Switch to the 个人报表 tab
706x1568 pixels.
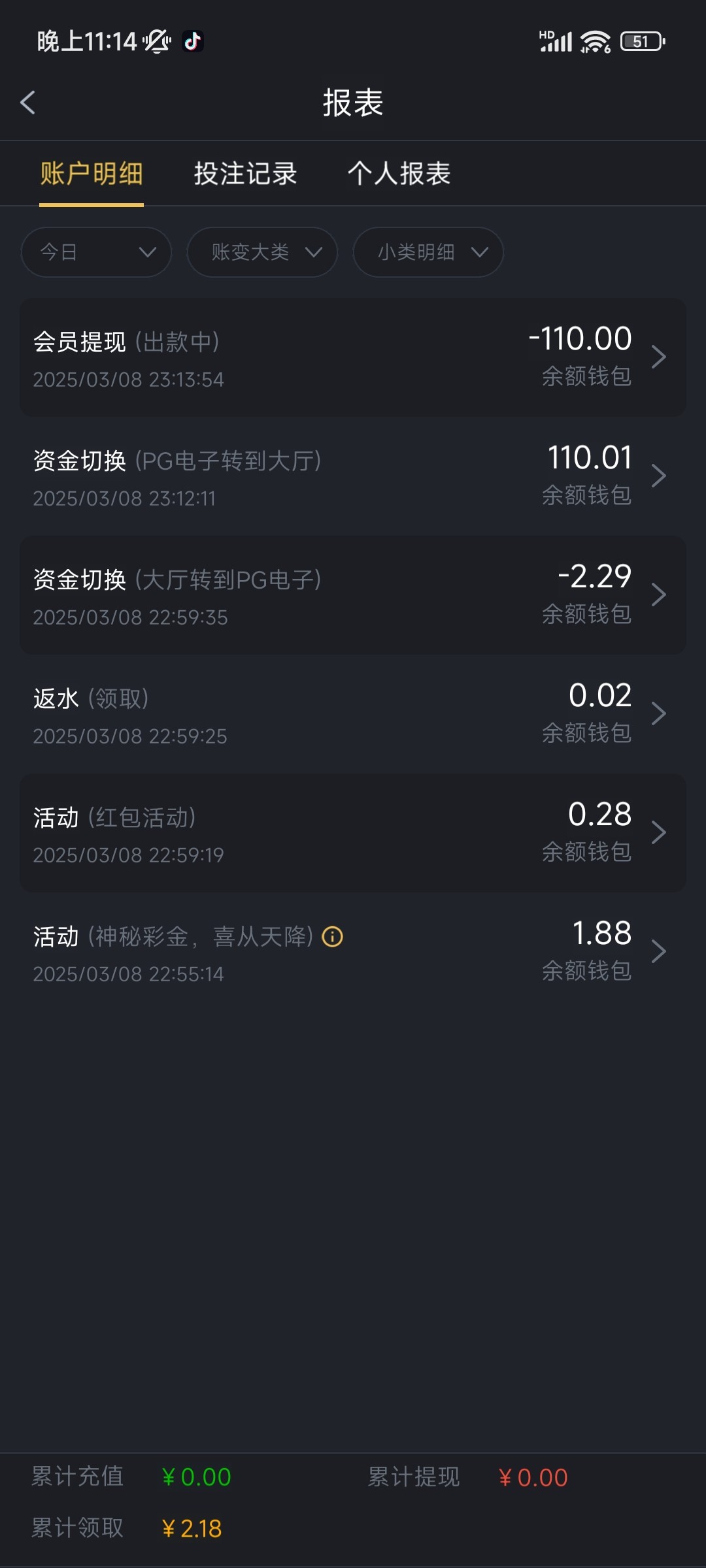(399, 174)
